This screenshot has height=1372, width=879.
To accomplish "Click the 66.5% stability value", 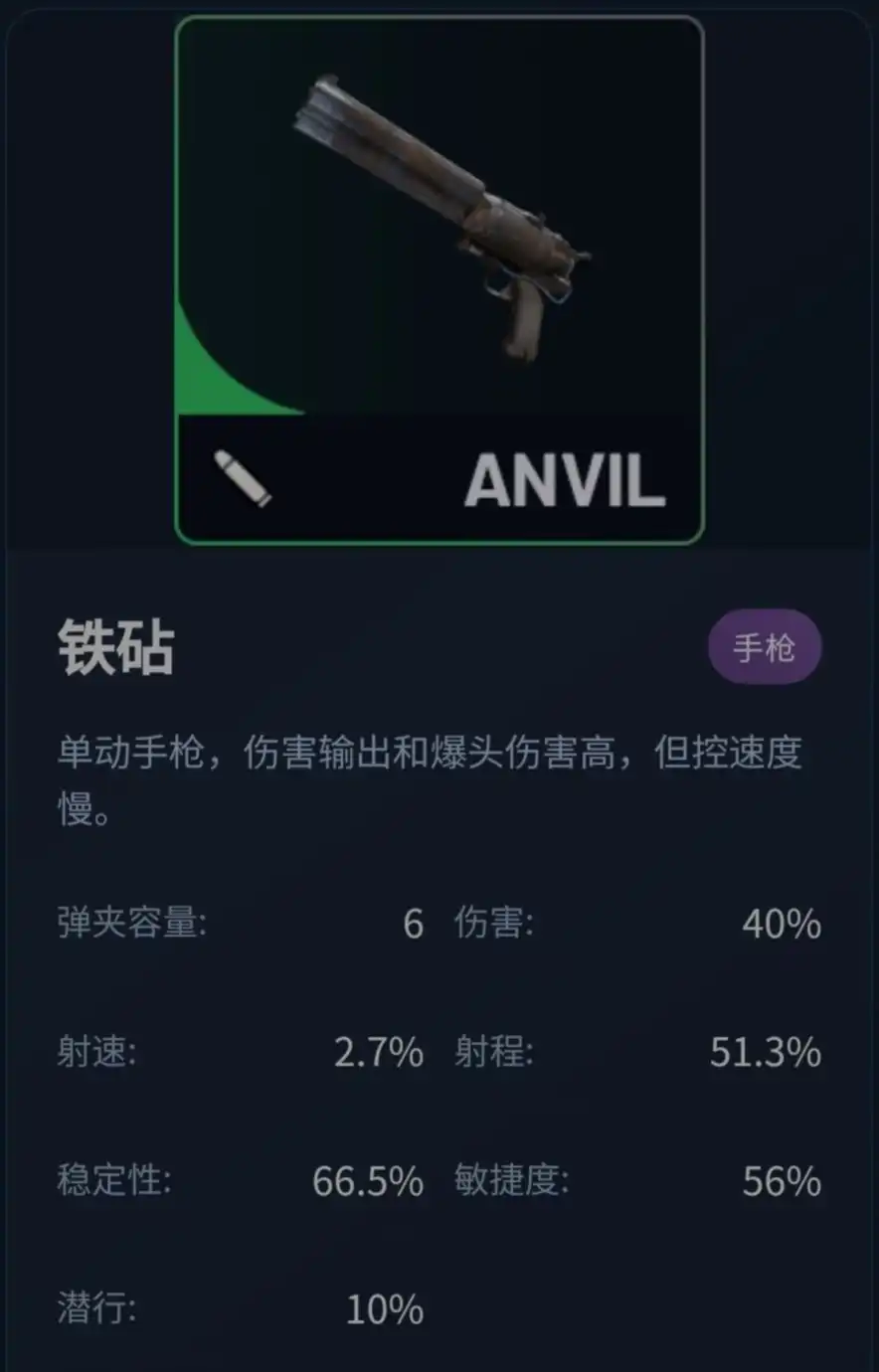I will (368, 1183).
